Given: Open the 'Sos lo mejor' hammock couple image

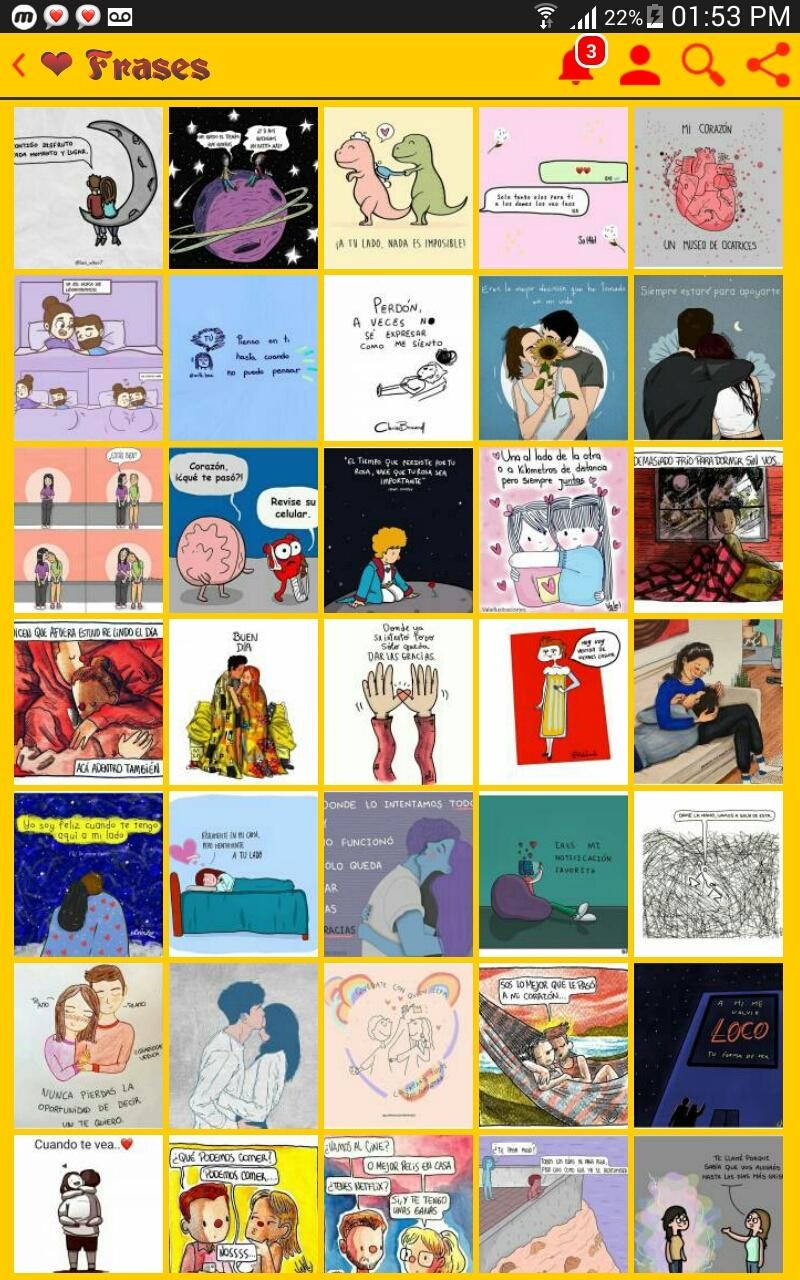Looking at the screenshot, I should 553,1045.
